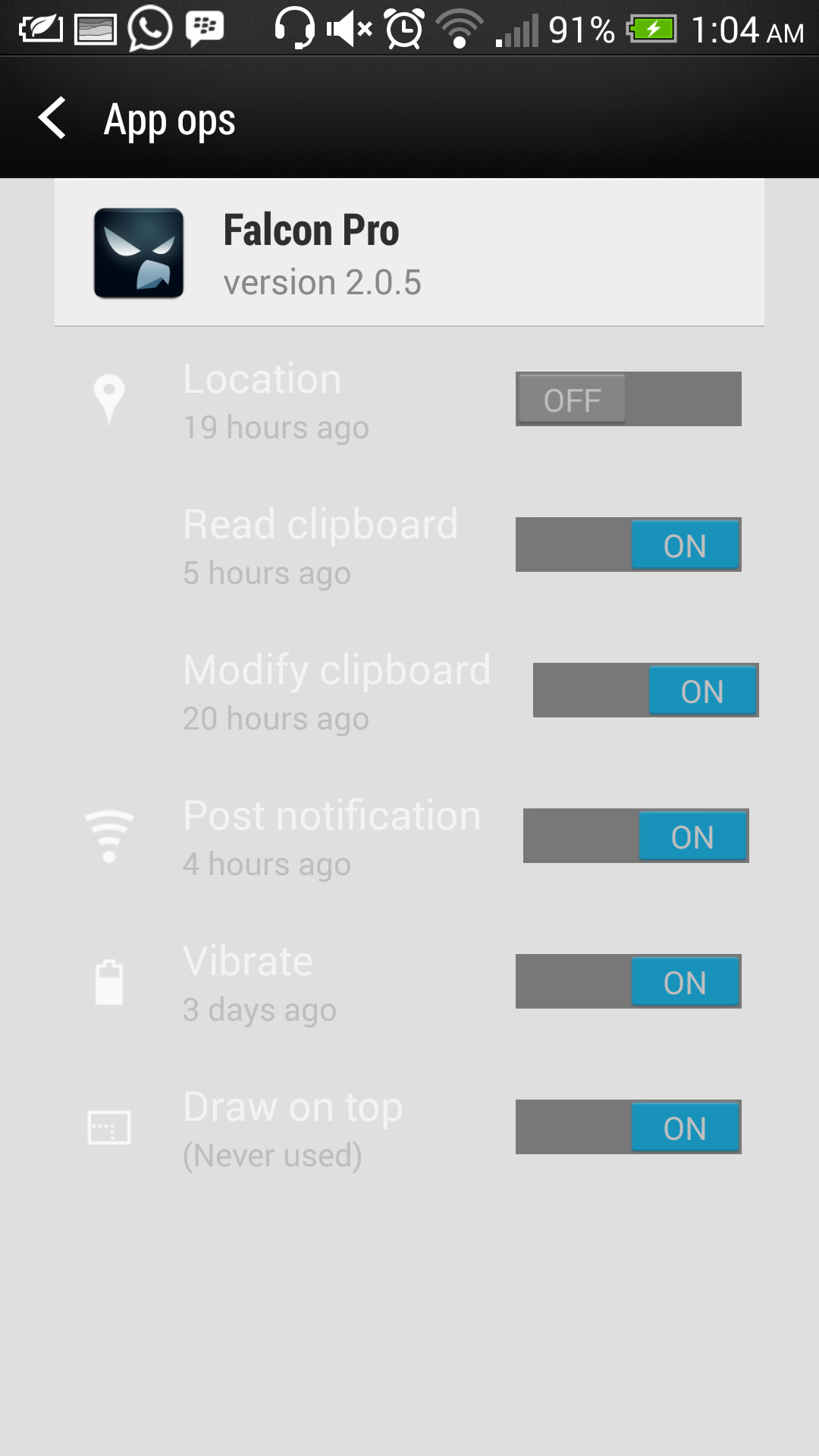Viewport: 819px width, 1456px height.
Task: Go back from App ops
Action: (x=52, y=118)
